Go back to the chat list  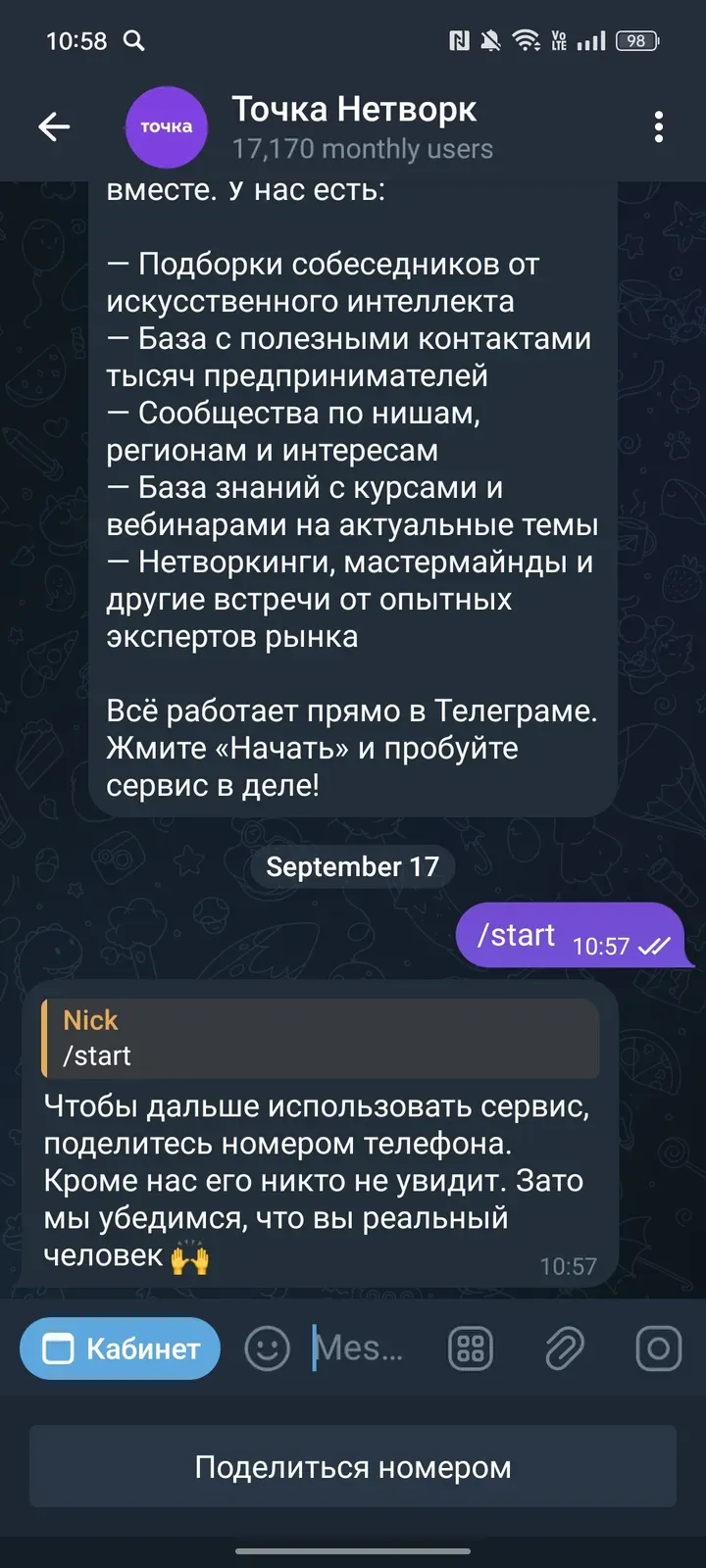[54, 126]
